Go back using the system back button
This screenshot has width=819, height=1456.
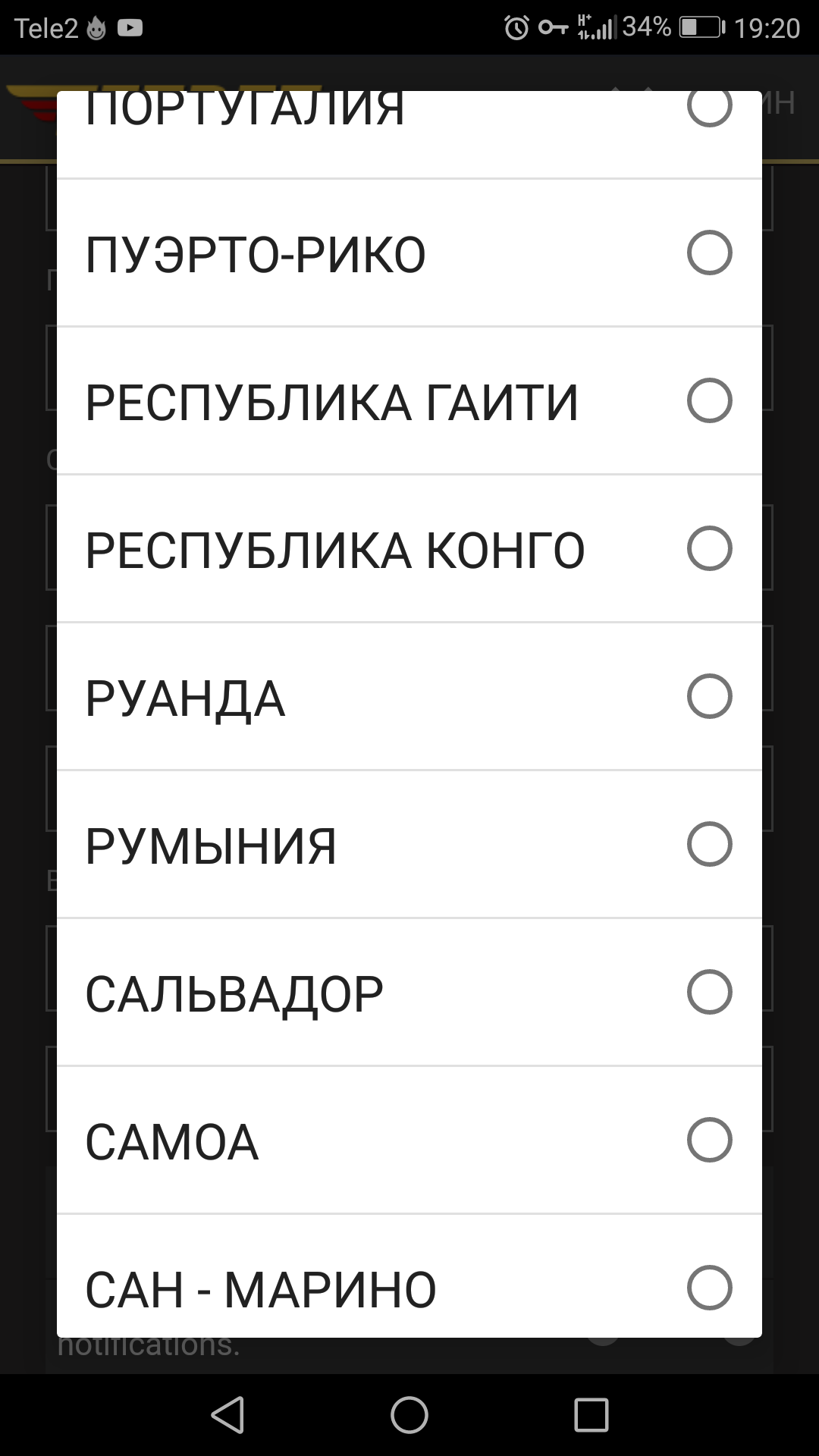click(227, 1415)
